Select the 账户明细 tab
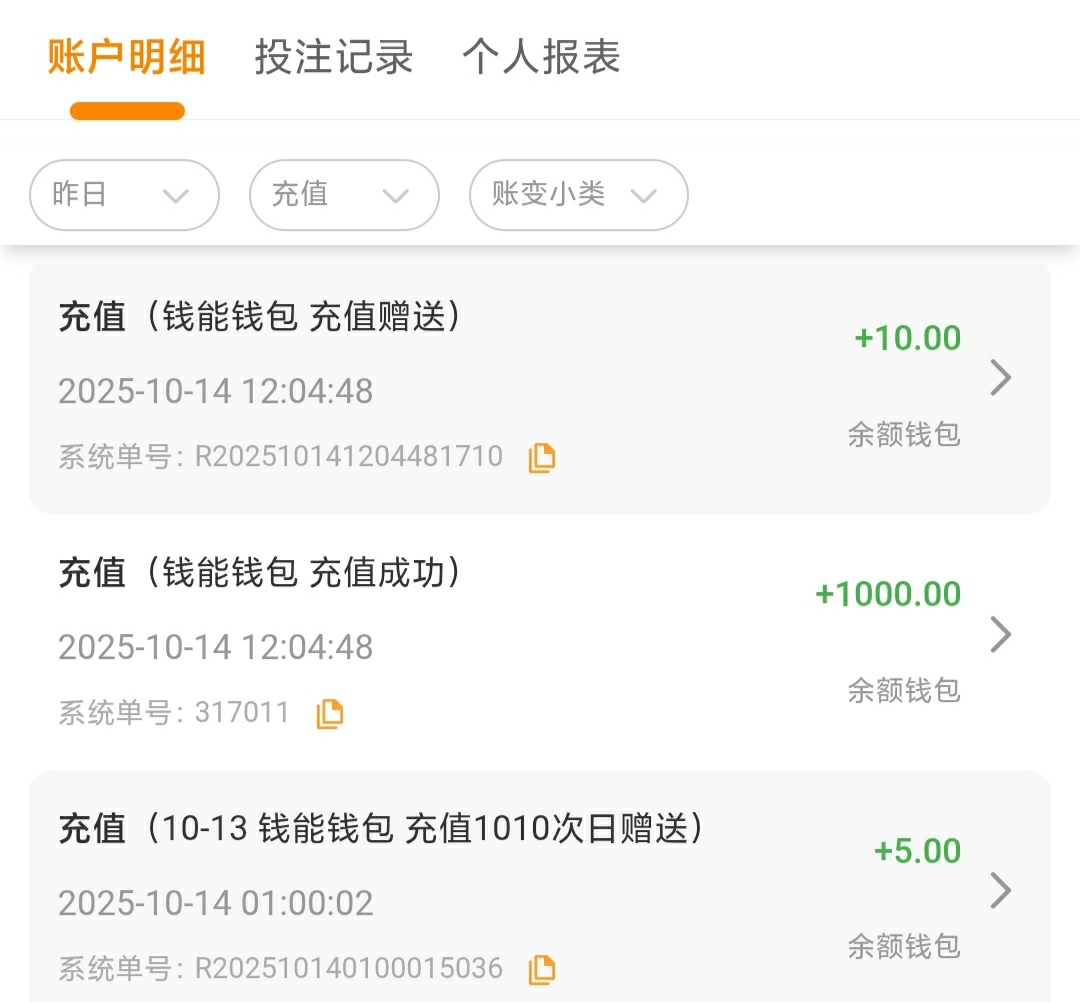 point(126,57)
